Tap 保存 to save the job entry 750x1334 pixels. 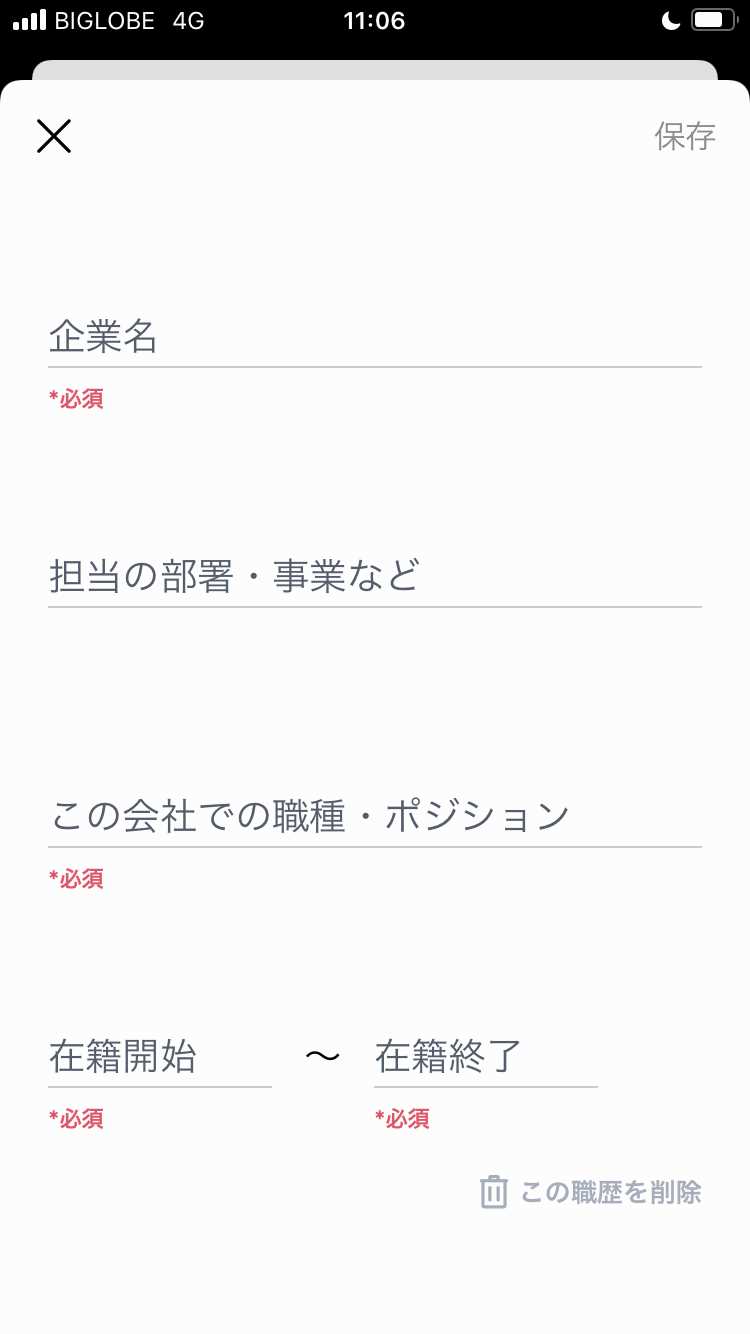click(686, 136)
